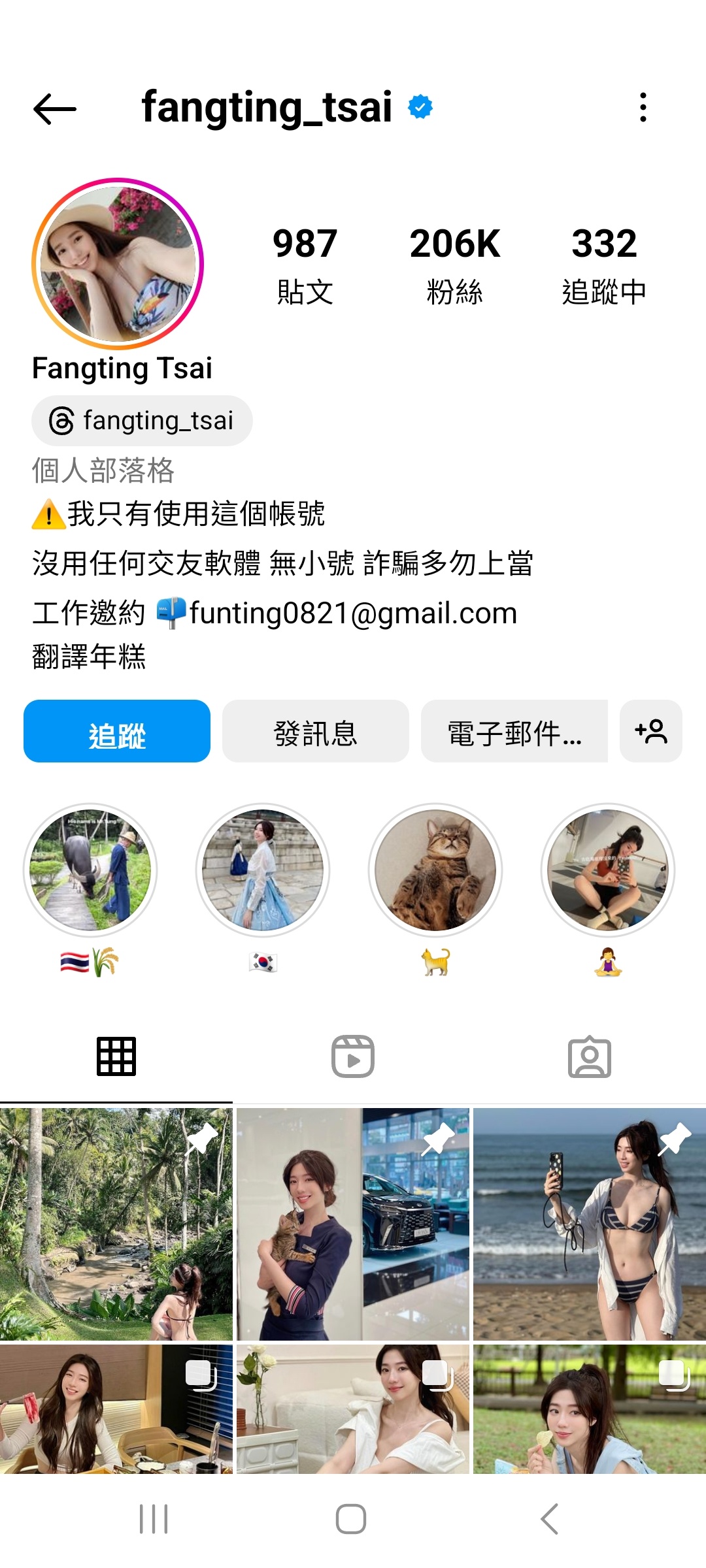706x1568 pixels.
Task: Open the yoga story highlight
Action: click(608, 870)
